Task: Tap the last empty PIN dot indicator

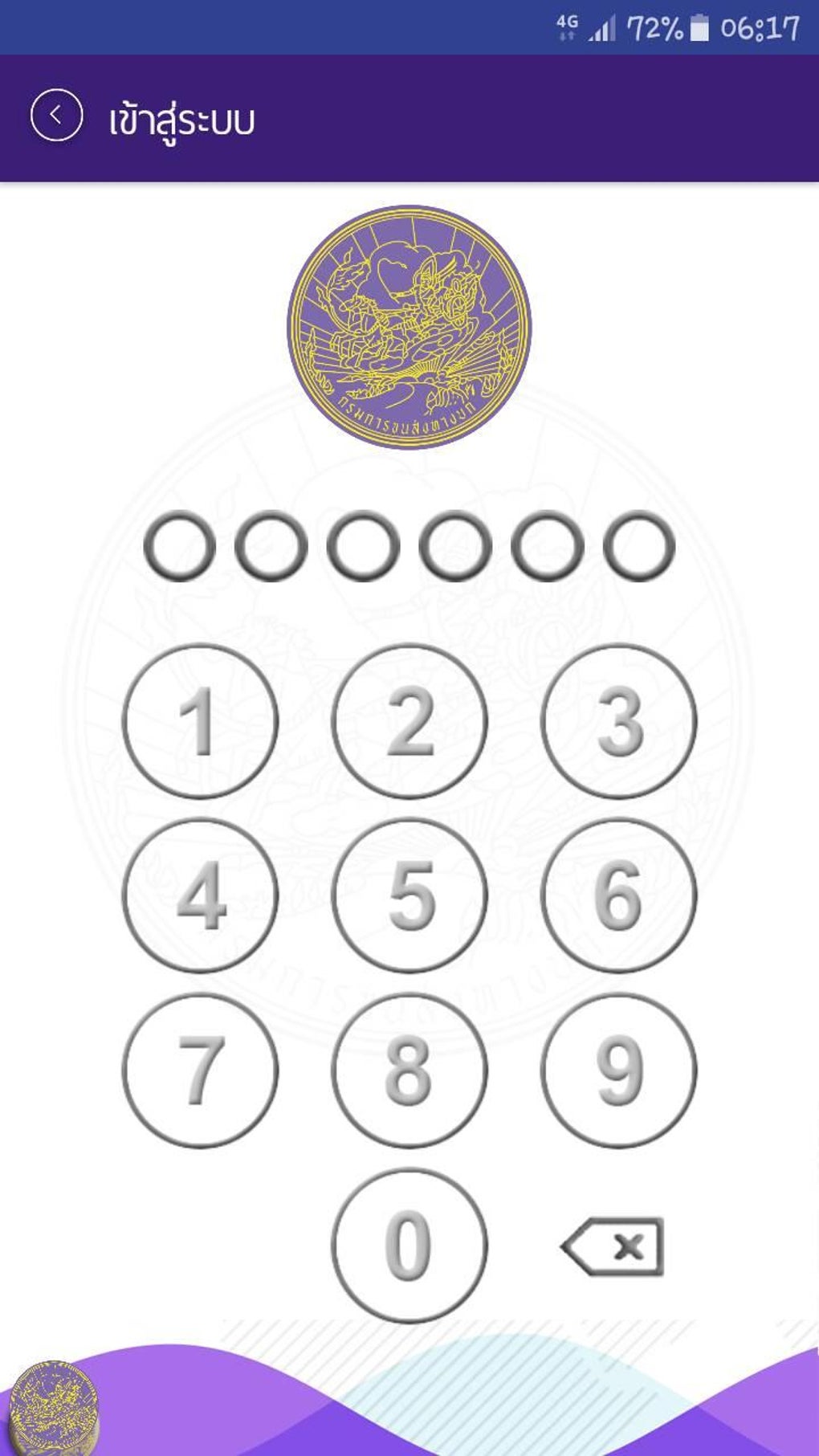Action: point(640,547)
